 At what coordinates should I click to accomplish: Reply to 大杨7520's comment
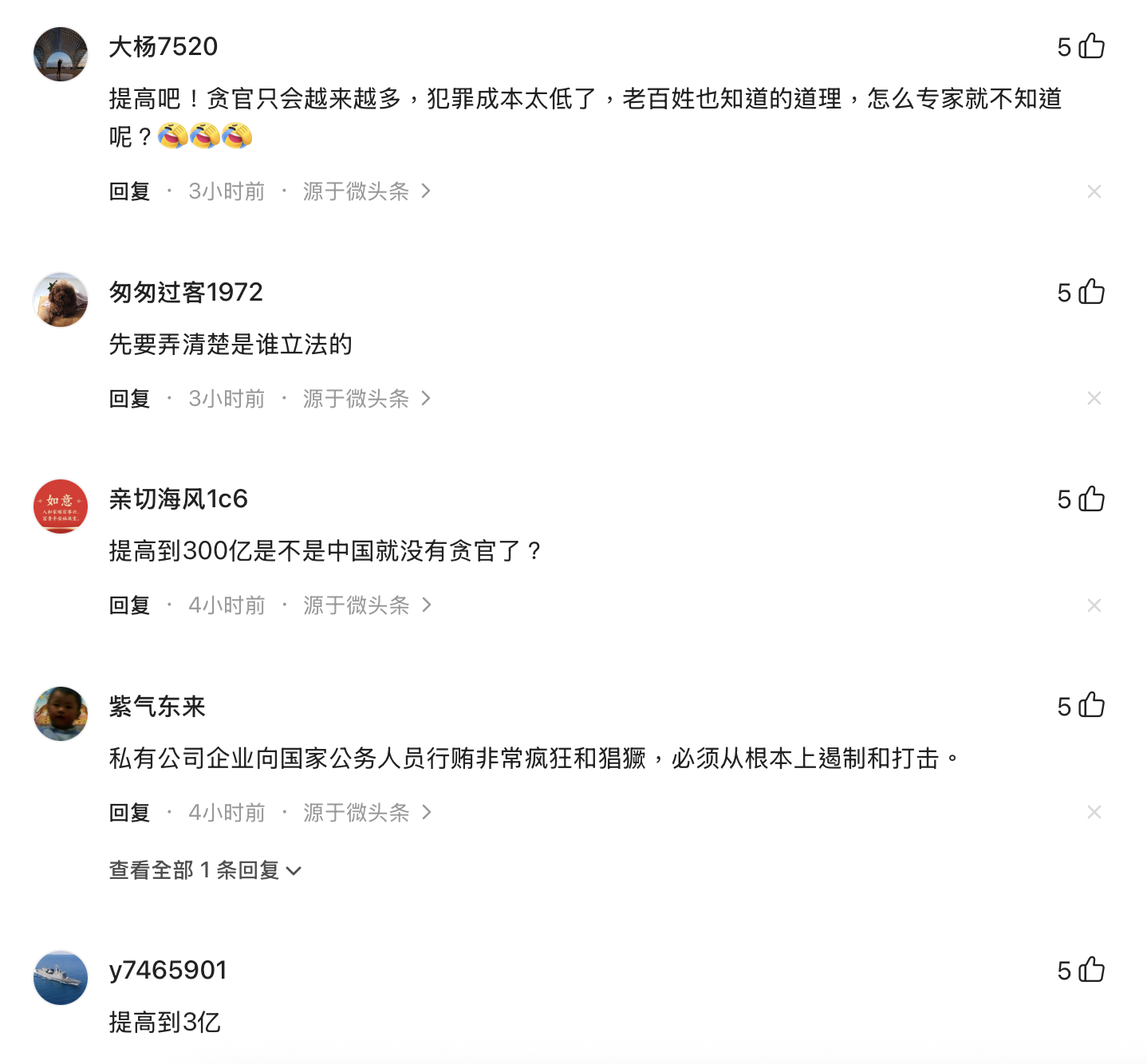click(x=129, y=191)
